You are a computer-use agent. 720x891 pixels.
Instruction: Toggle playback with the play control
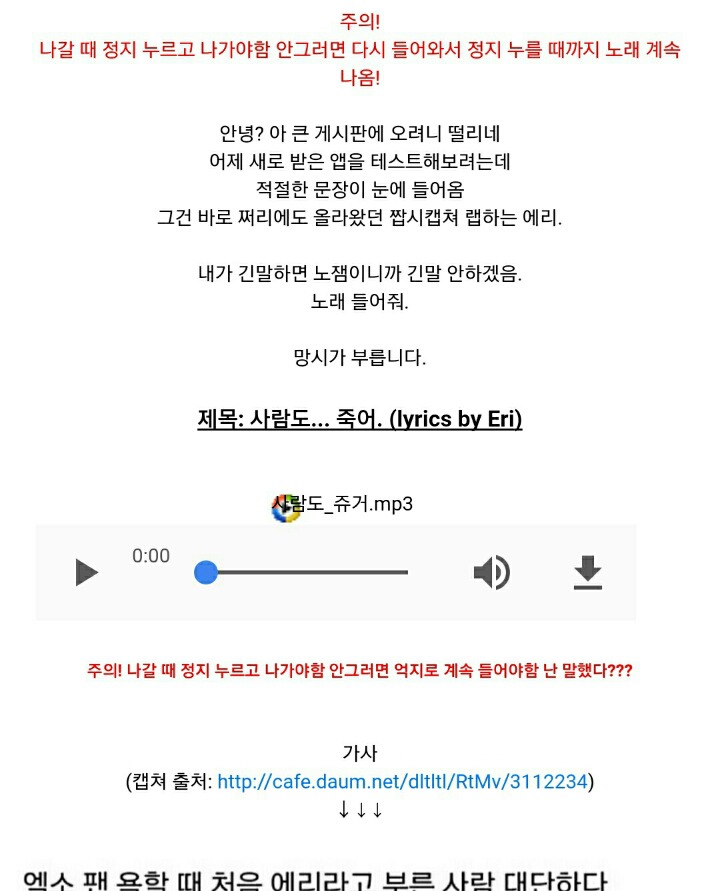85,572
